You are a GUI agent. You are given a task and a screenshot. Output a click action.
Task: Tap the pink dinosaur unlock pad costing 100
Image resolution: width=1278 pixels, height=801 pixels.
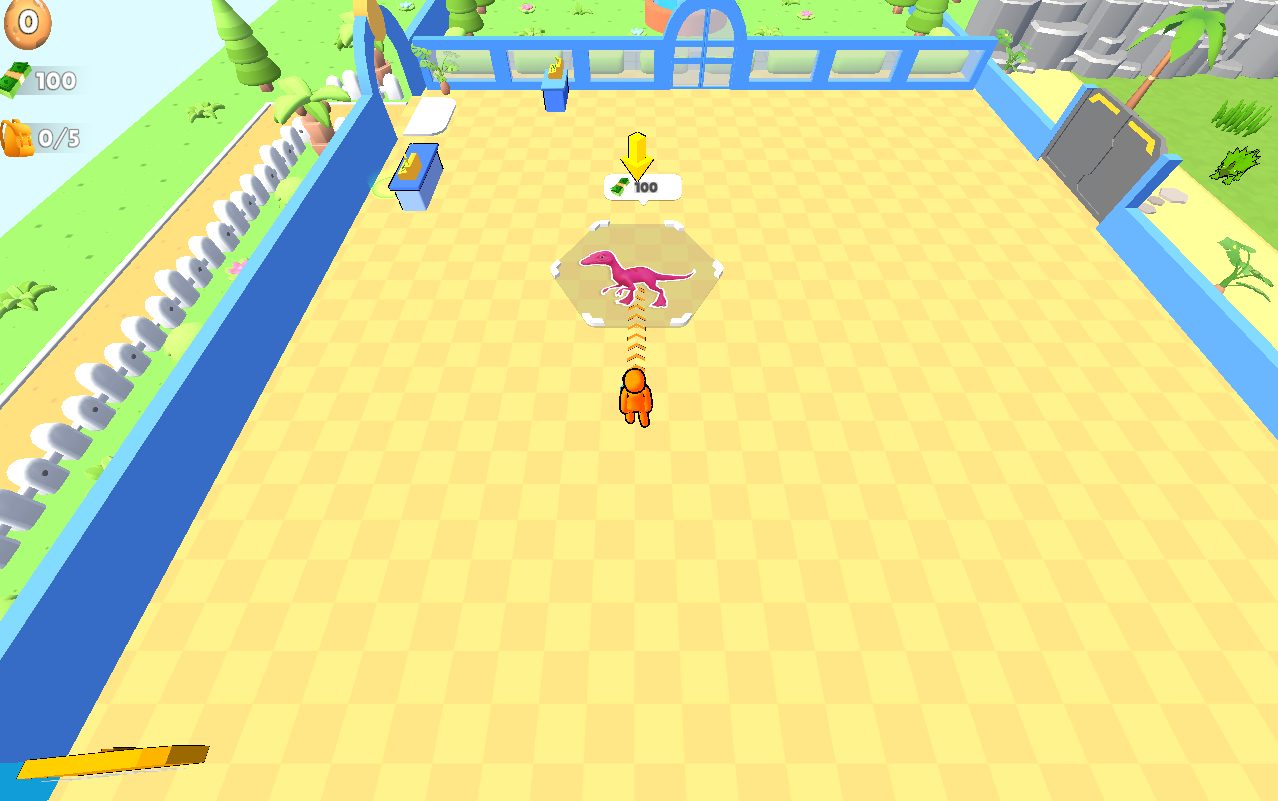coord(638,274)
